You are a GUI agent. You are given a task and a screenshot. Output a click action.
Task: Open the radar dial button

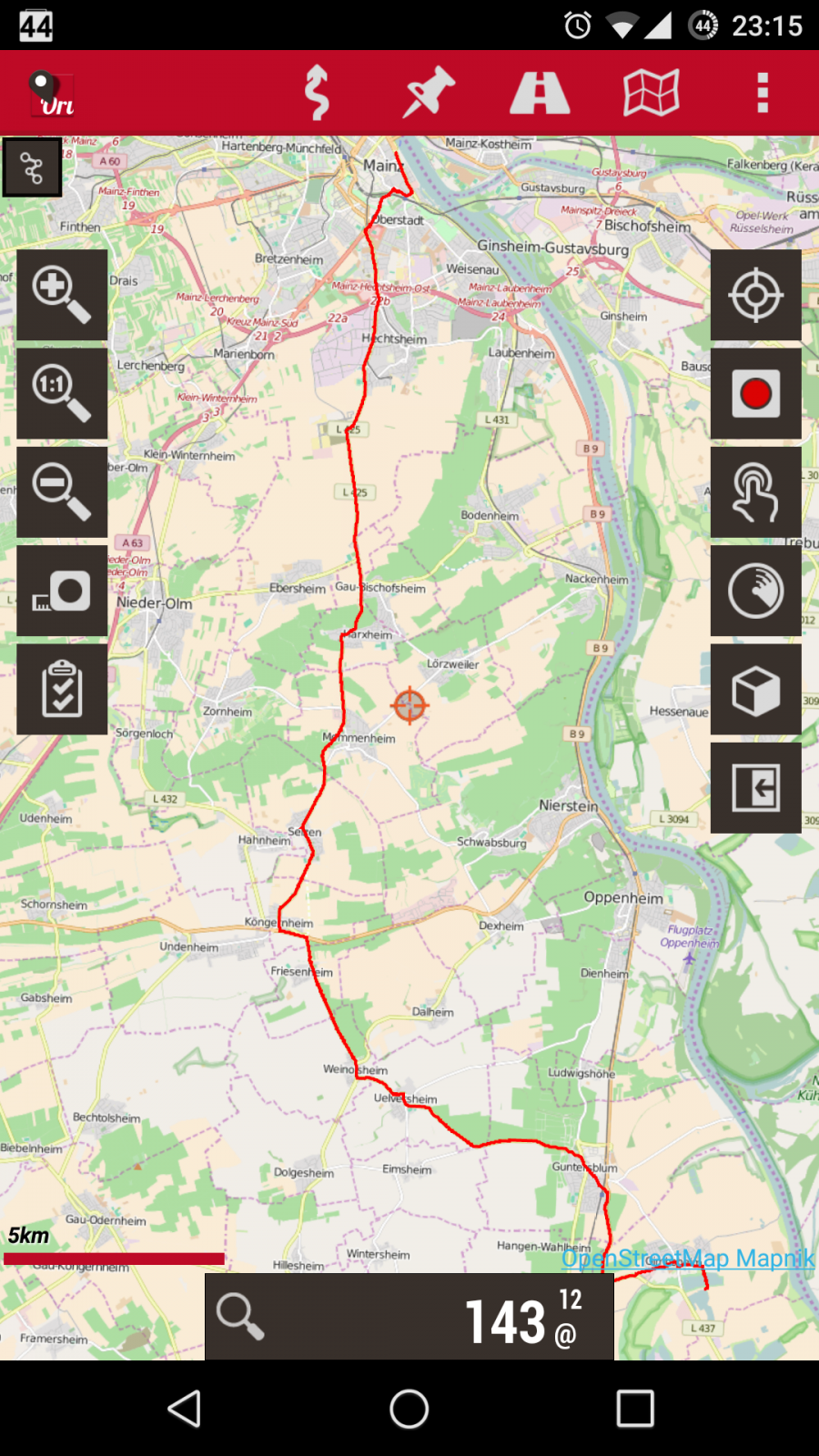tap(756, 591)
